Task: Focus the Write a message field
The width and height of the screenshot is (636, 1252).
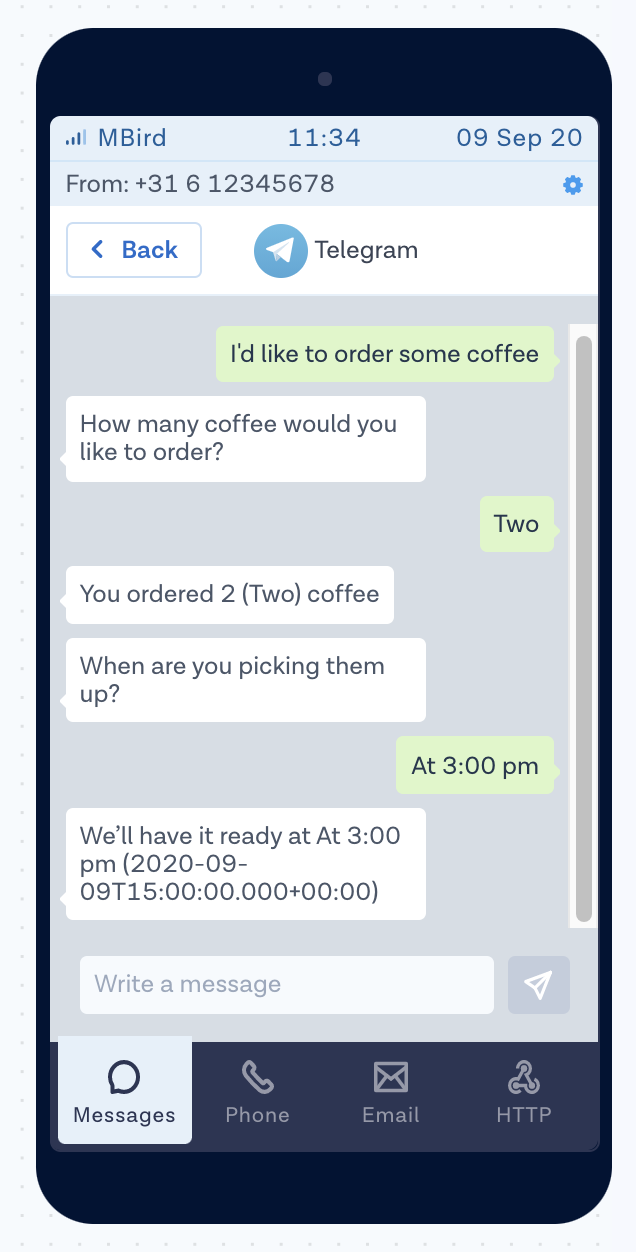Action: click(287, 985)
